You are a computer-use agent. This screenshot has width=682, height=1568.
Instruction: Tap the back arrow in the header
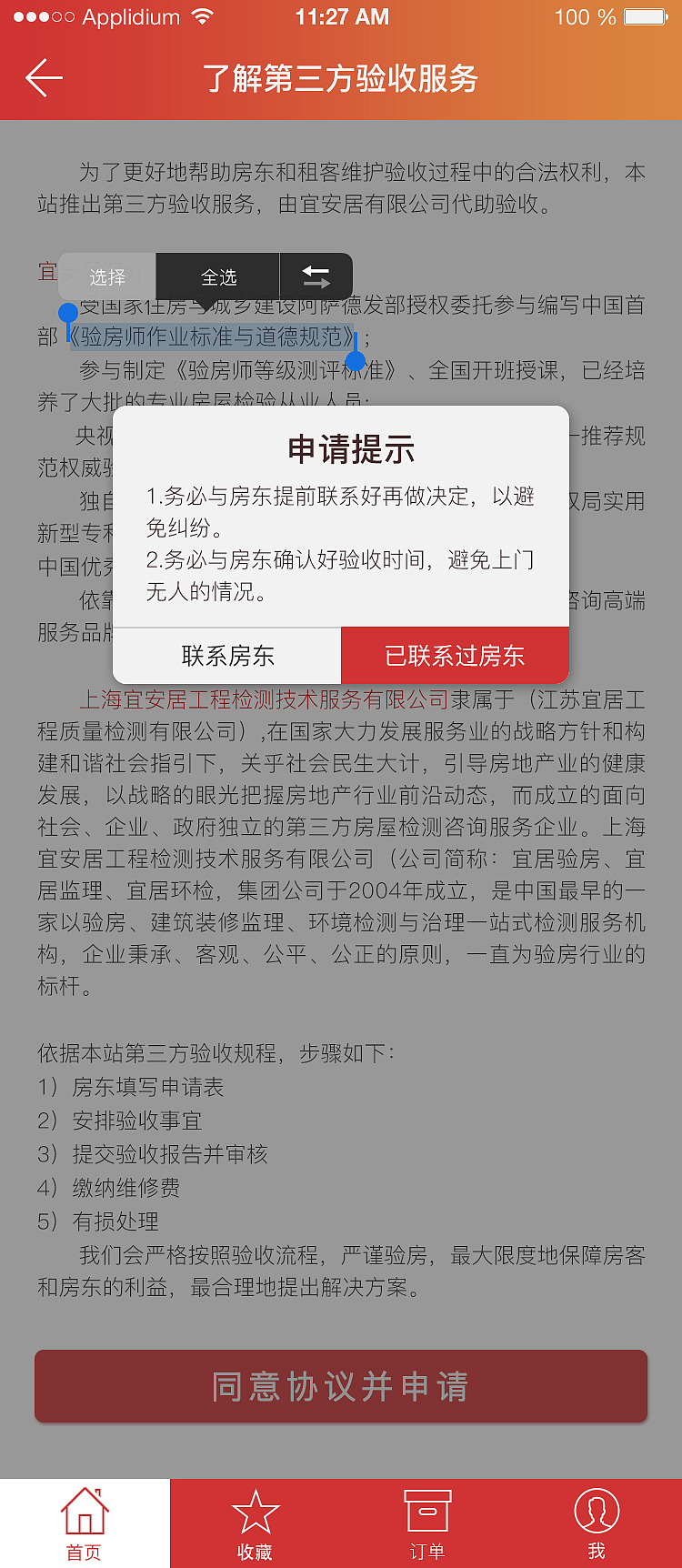(43, 78)
